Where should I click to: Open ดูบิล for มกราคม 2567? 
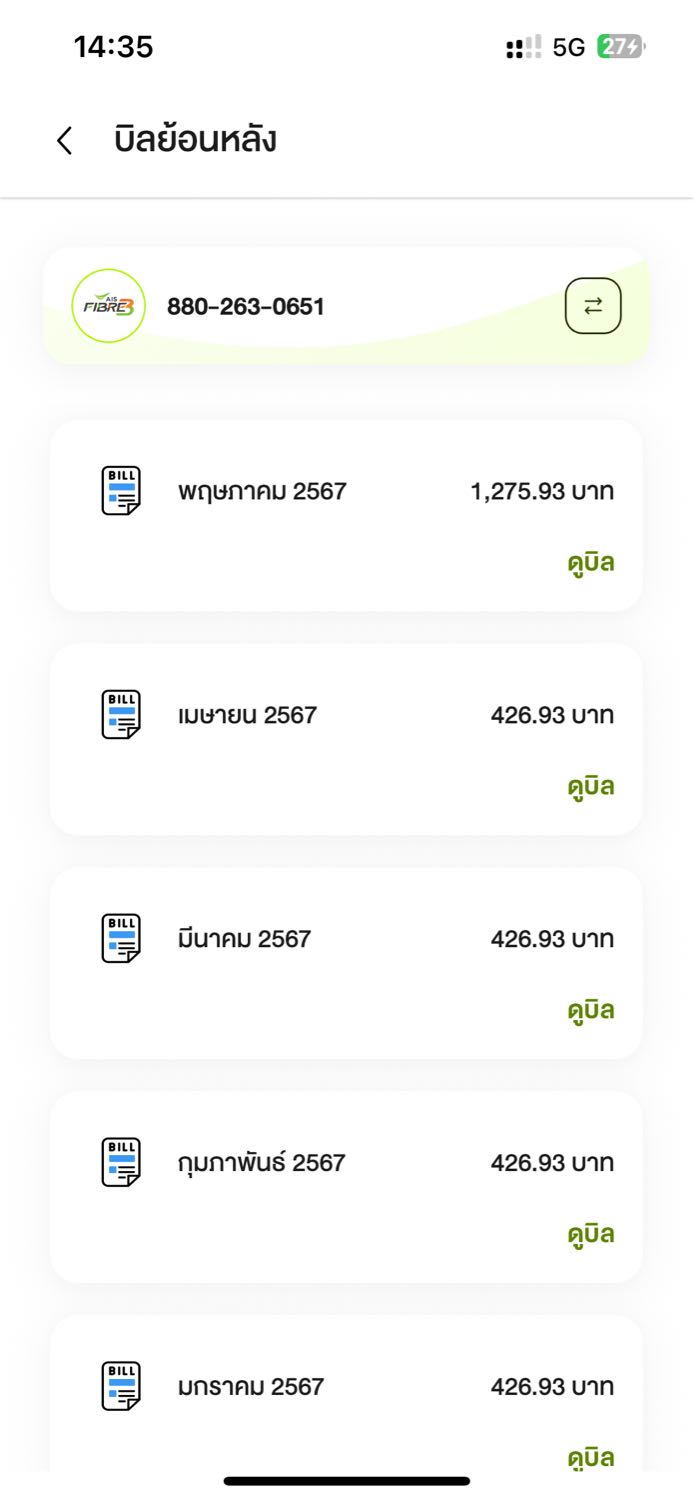590,1457
